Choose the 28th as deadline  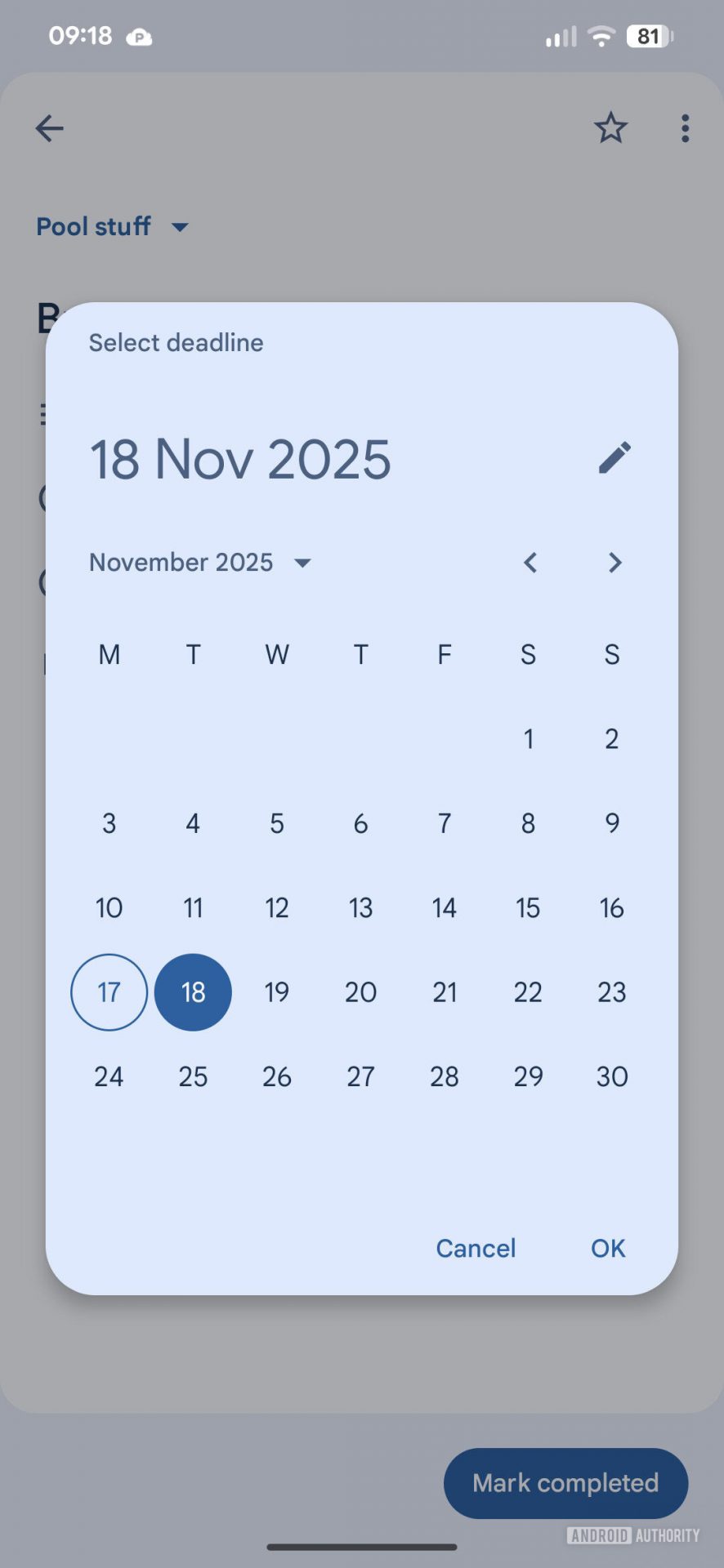445,1076
